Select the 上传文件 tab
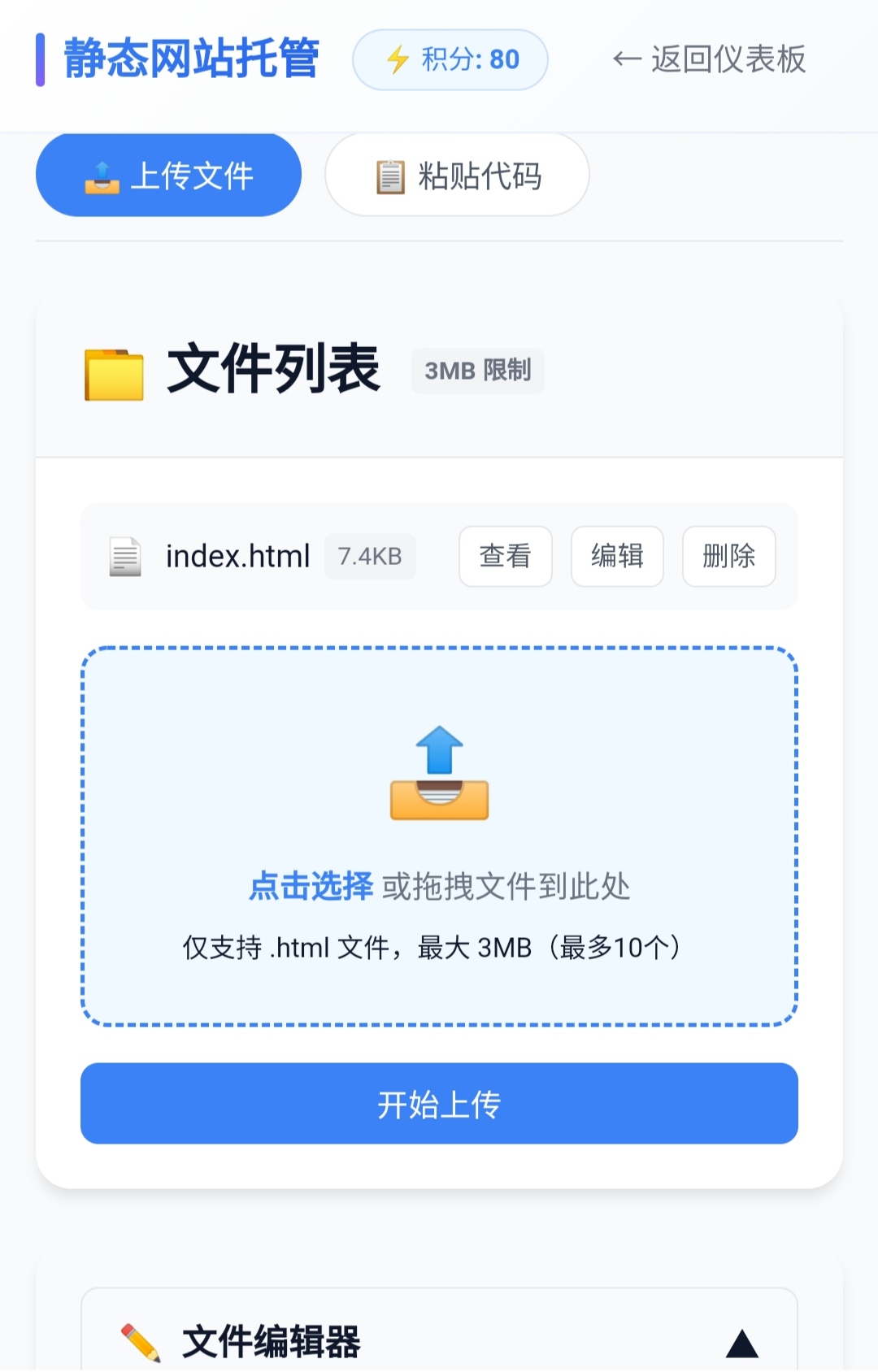Image resolution: width=878 pixels, height=1372 pixels. coord(167,174)
